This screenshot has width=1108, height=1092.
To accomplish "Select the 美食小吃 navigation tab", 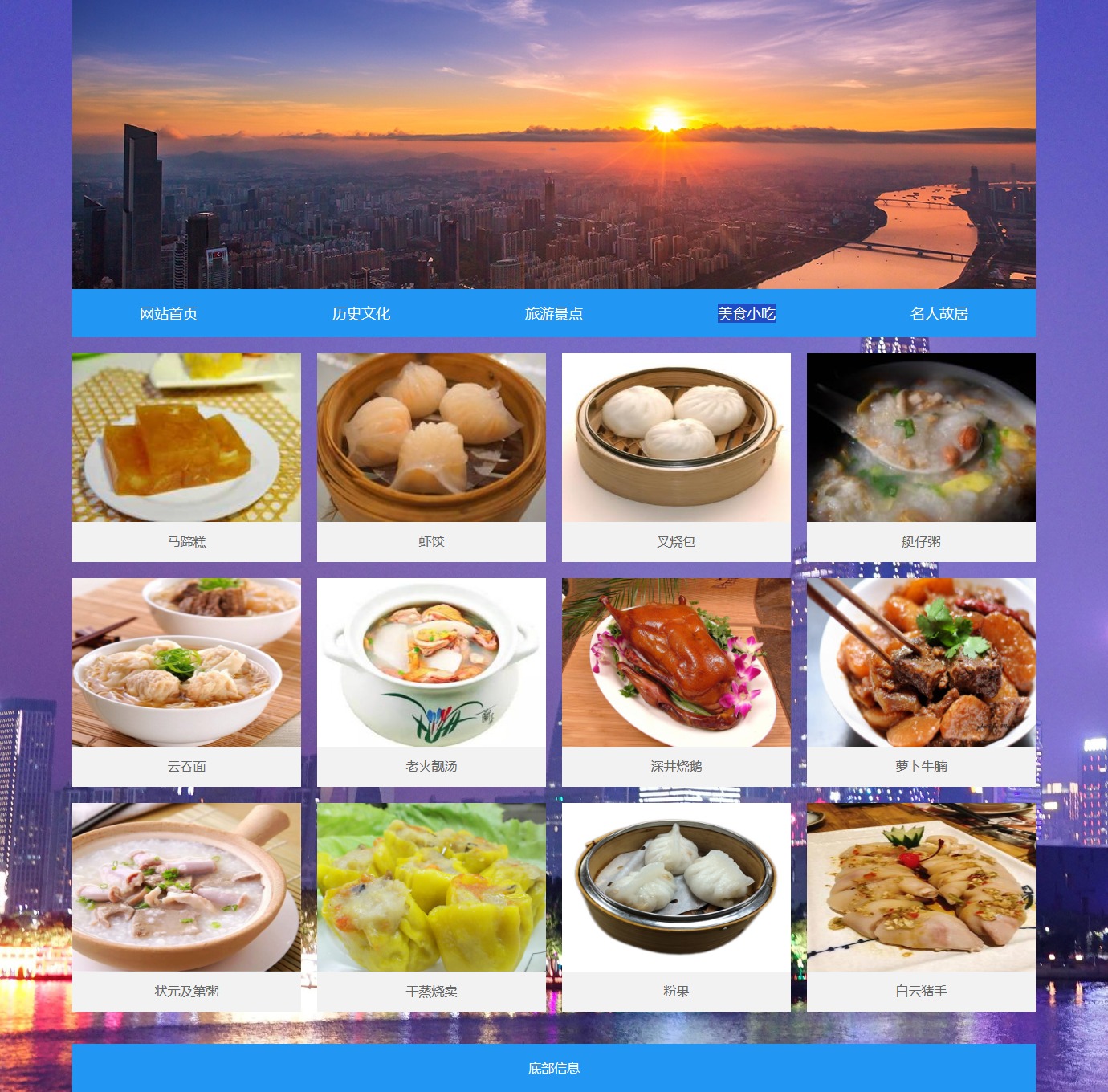I will coord(747,314).
